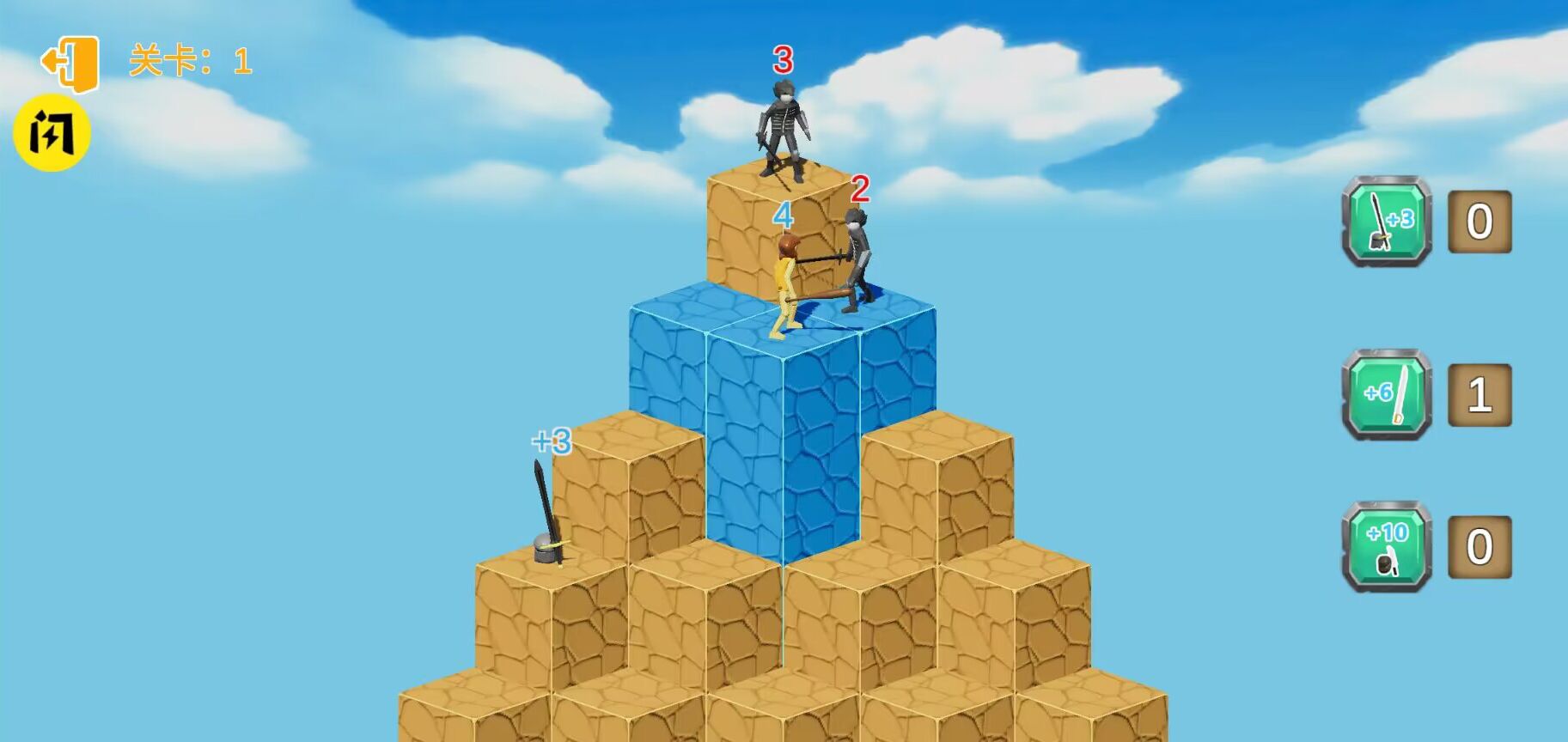Attack the enemy labeled 3 on top
The height and width of the screenshot is (742, 1568).
pyautogui.click(x=782, y=129)
